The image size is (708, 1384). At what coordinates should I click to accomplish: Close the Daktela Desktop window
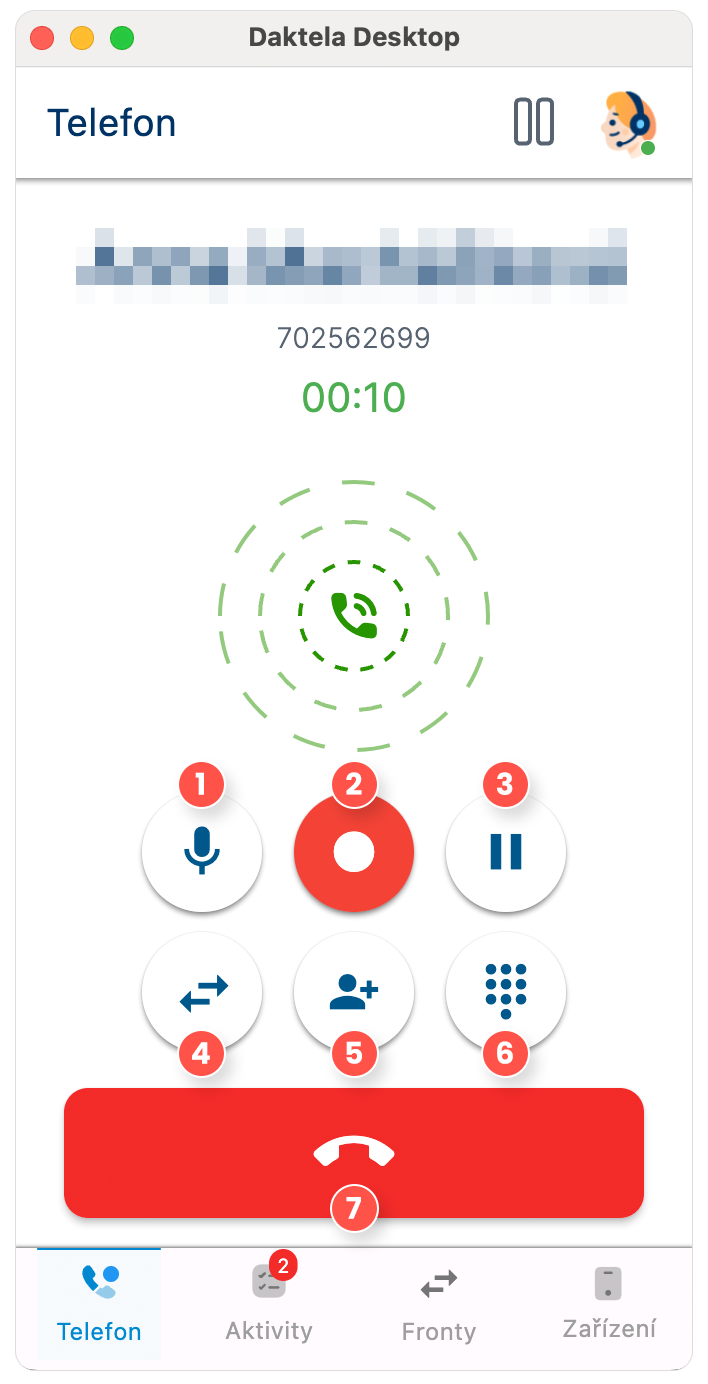click(42, 39)
